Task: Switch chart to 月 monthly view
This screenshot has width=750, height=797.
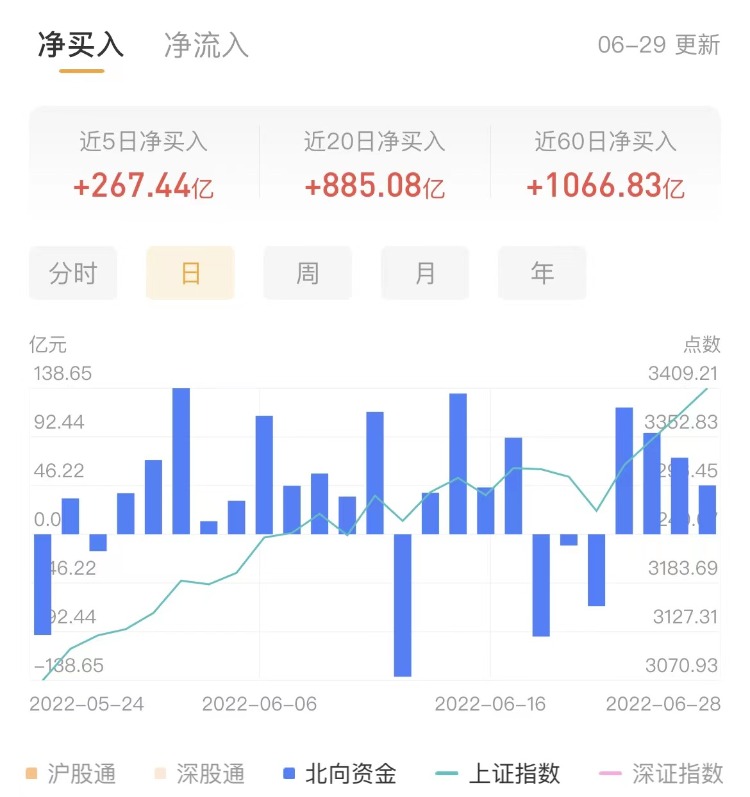Action: click(425, 274)
